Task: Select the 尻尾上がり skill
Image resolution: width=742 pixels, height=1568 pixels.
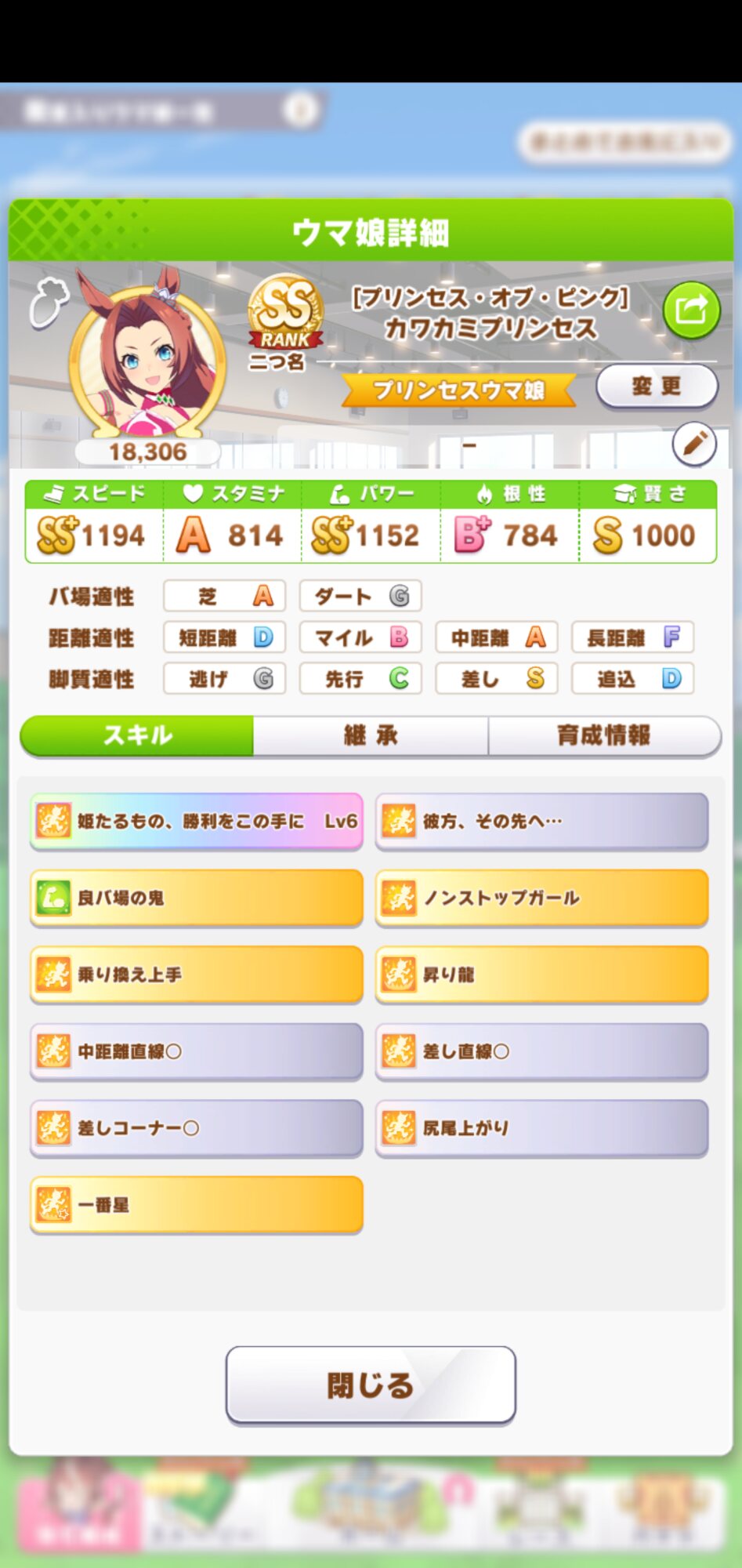Action: (541, 1128)
